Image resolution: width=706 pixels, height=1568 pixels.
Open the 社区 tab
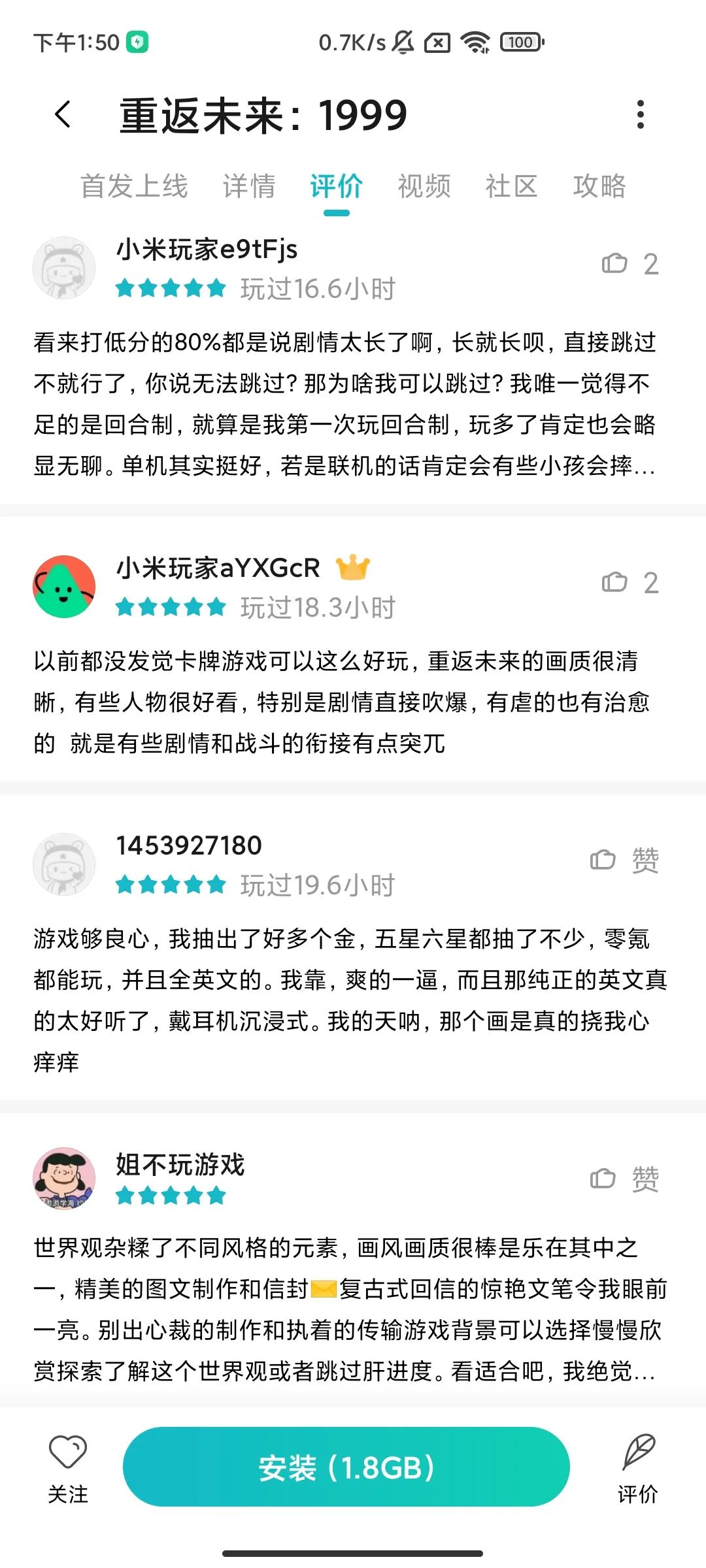pos(511,186)
